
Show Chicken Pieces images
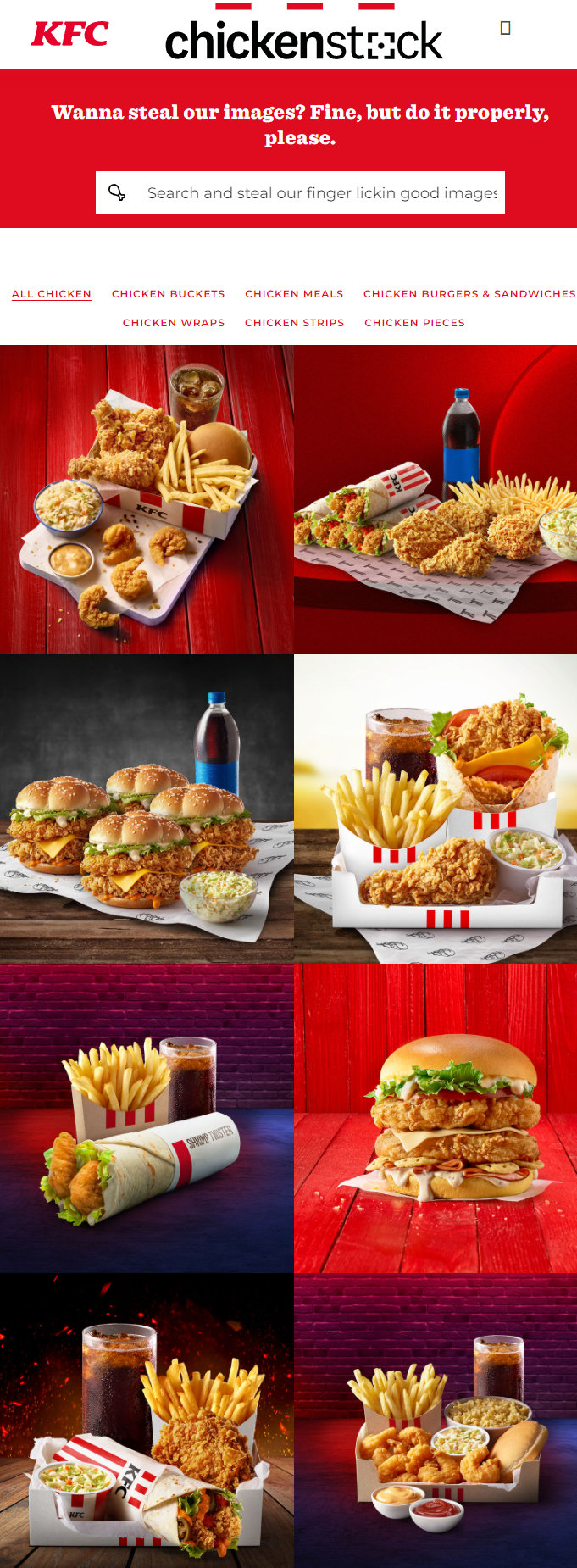[414, 323]
